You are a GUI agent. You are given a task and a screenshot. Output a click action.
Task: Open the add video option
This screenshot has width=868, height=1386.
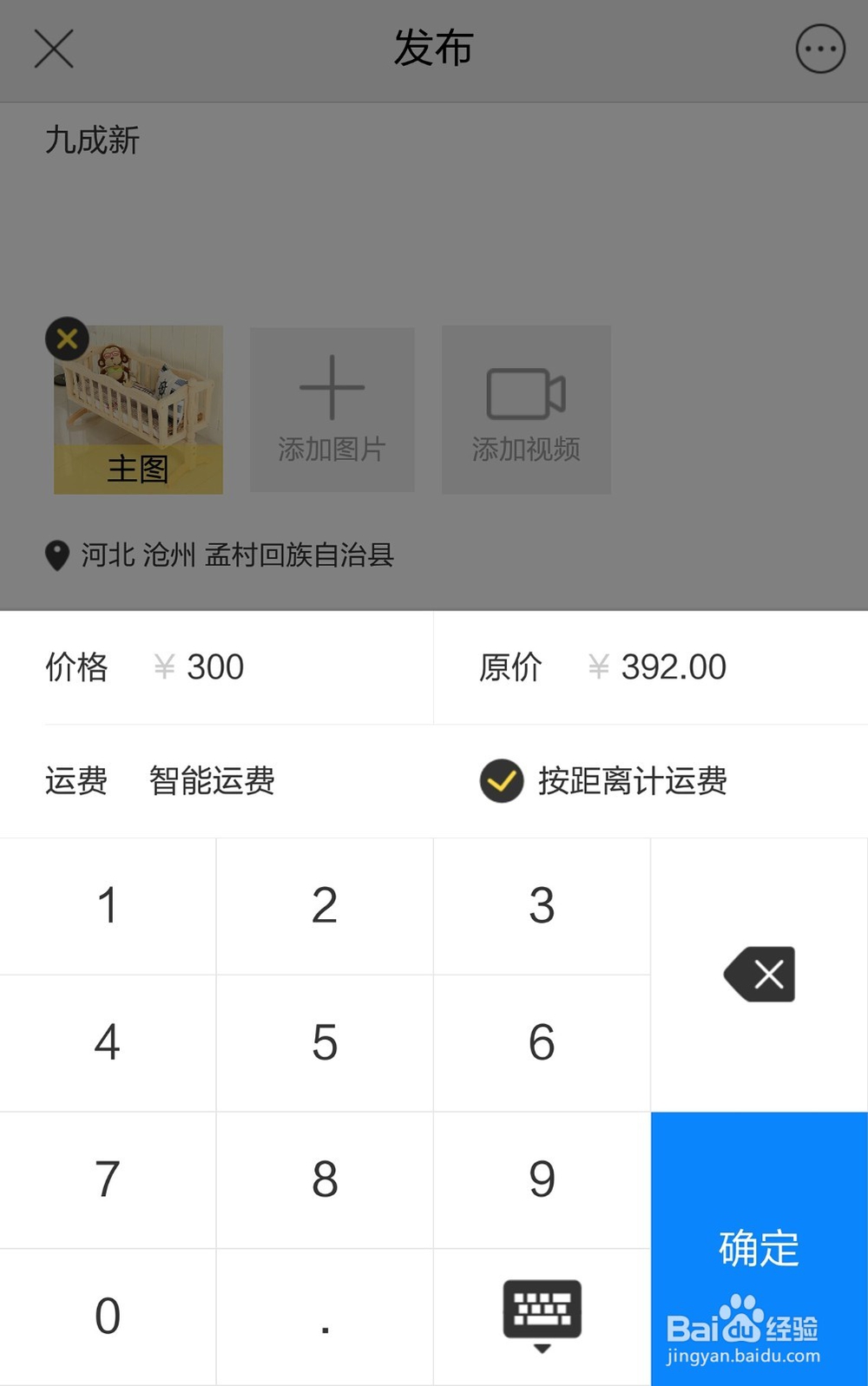[526, 410]
